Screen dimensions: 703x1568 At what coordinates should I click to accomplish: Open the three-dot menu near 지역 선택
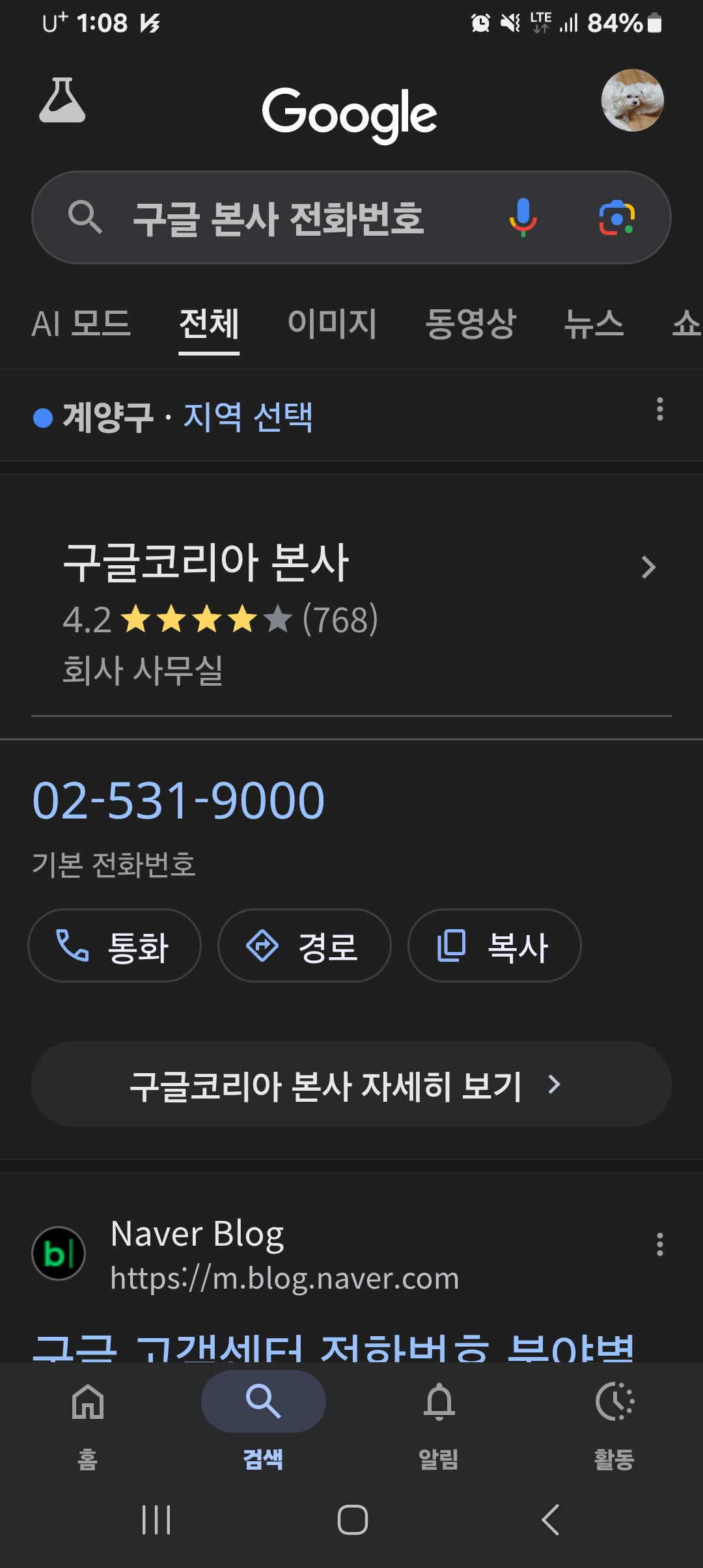[x=660, y=412]
